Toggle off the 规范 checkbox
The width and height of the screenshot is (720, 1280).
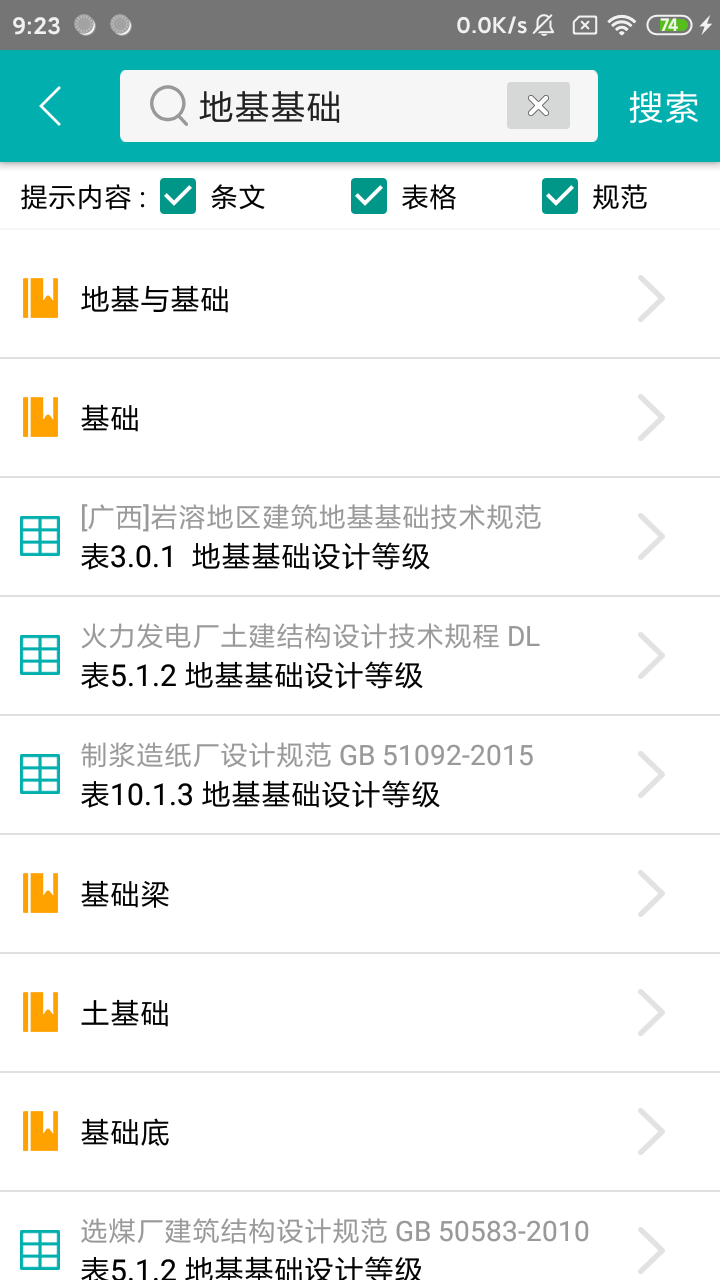tap(558, 197)
